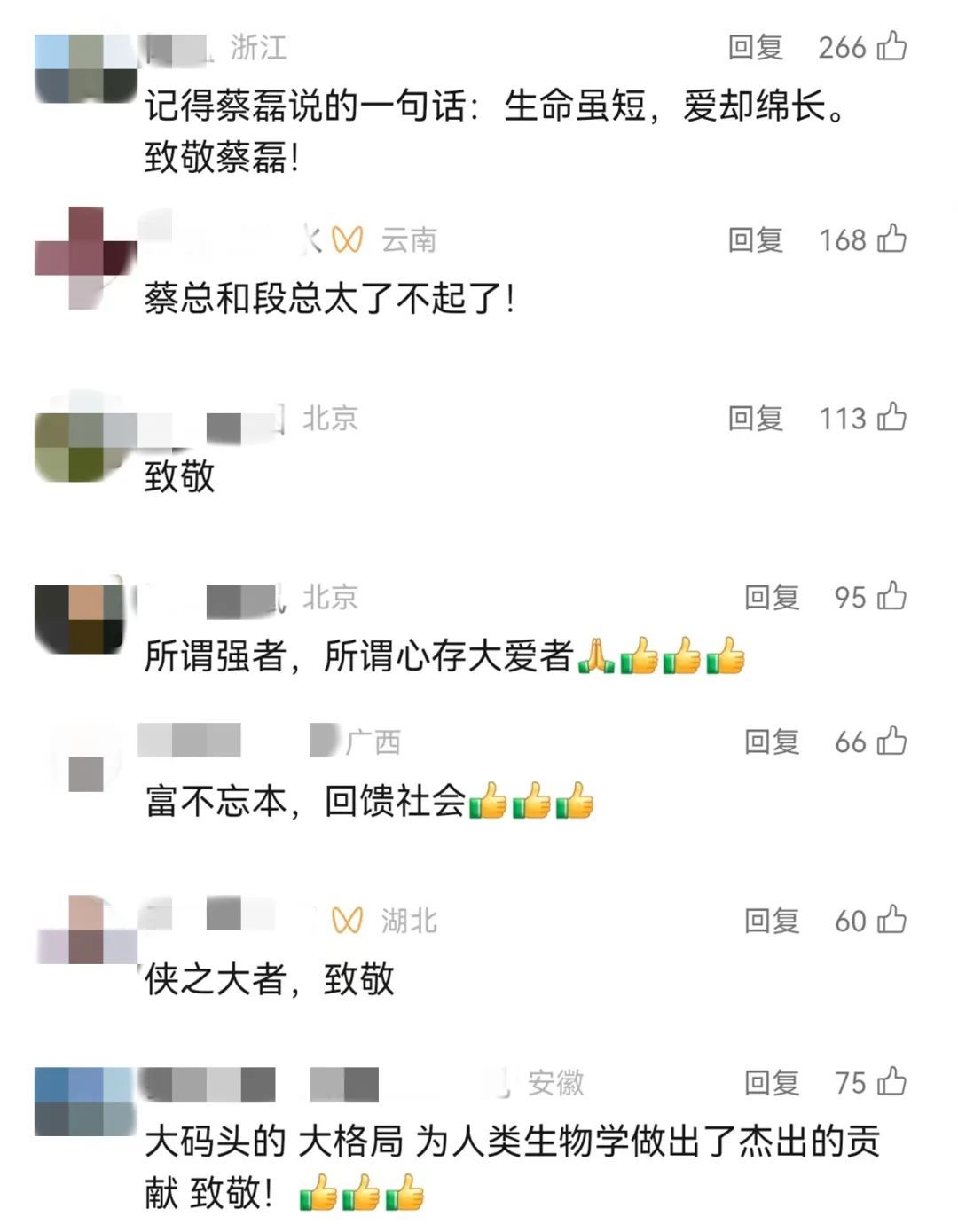Reply to the 致敬 comment

coord(756,419)
